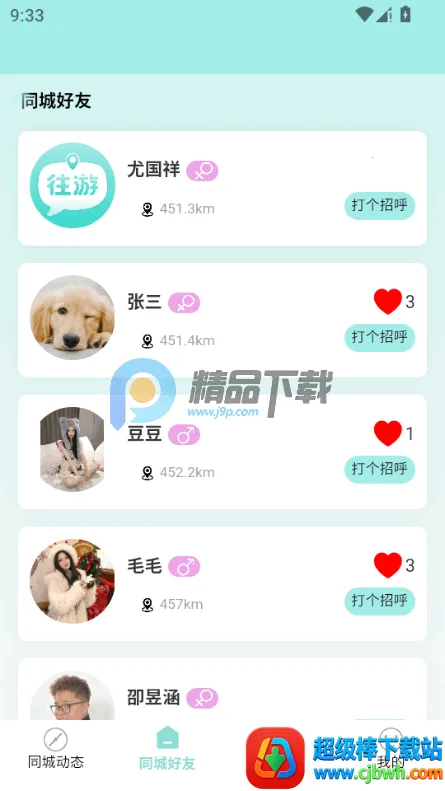Viewport: 445px width, 791px height.
Task: Tap 打个招呼 on 张三's card
Action: (x=379, y=337)
